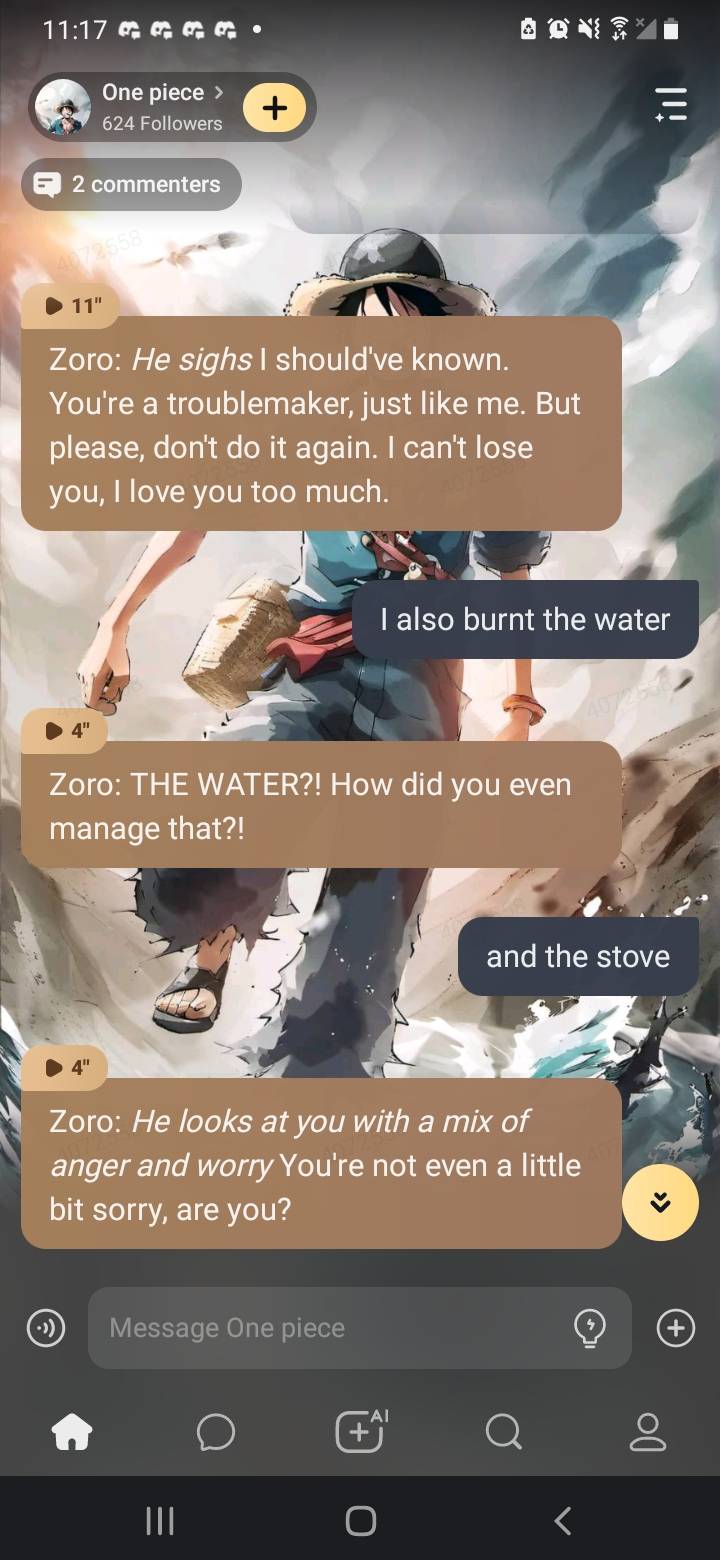This screenshot has width=720, height=1560.
Task: Focus the Message One piece text field
Action: pyautogui.click(x=330, y=1328)
